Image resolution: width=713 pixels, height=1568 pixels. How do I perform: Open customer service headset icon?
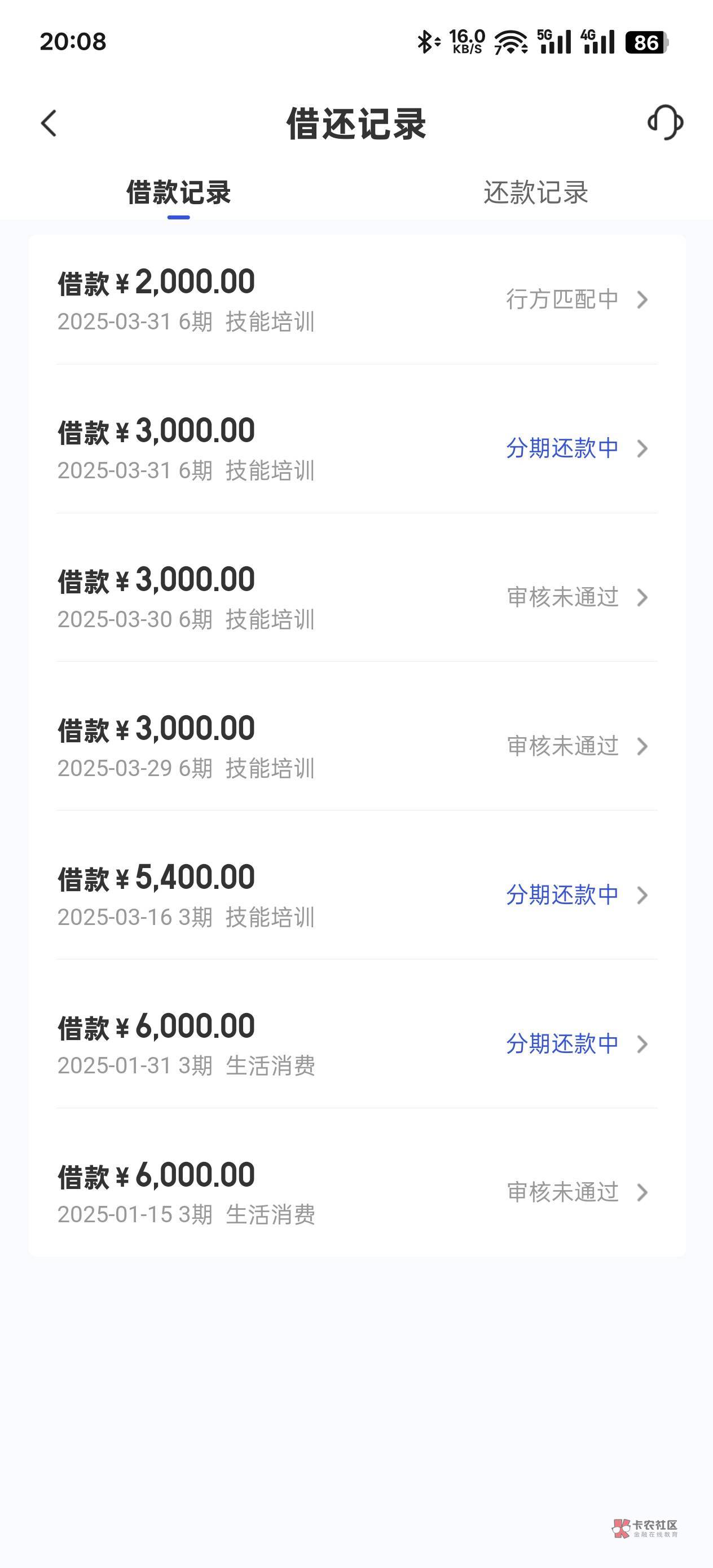[665, 122]
